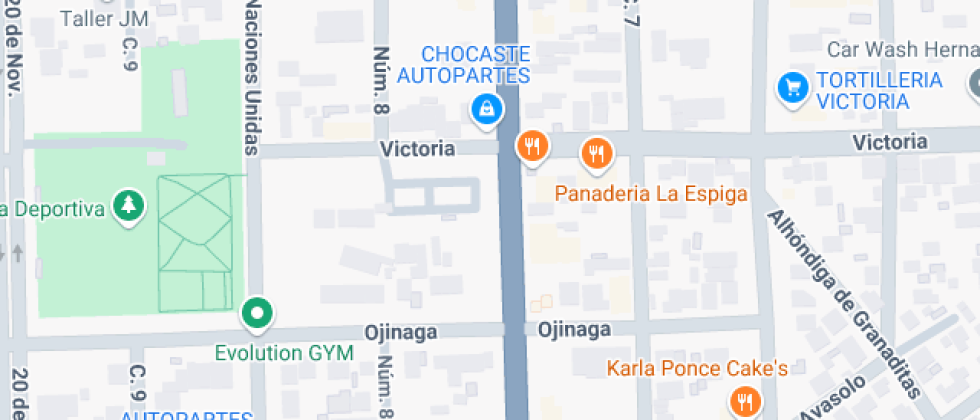Viewport: 980px width, 420px height.
Task: Open the Karla Ponce Cake's restaurant pin
Action: [744, 403]
